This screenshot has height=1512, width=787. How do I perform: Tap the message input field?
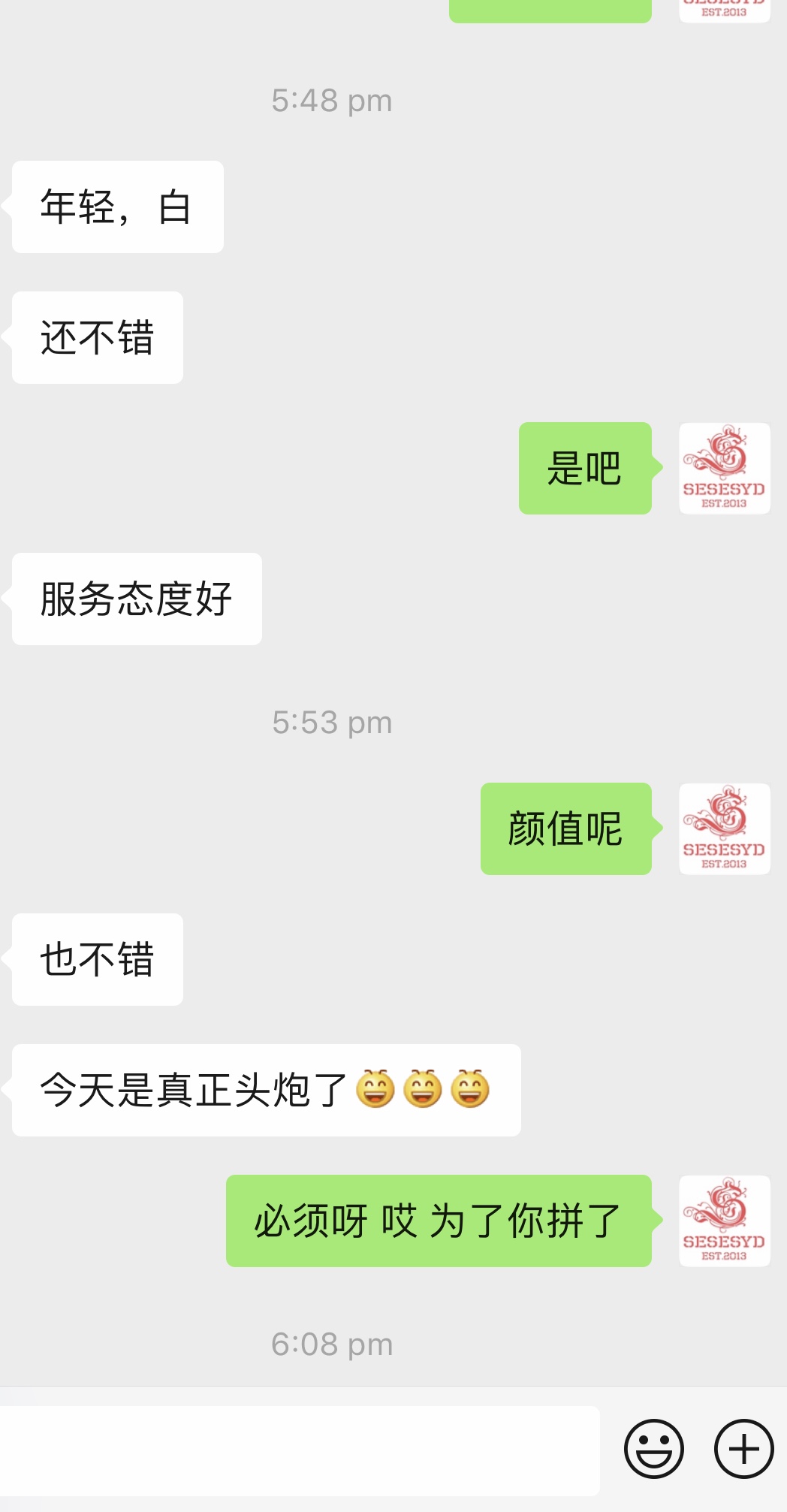click(299, 1450)
